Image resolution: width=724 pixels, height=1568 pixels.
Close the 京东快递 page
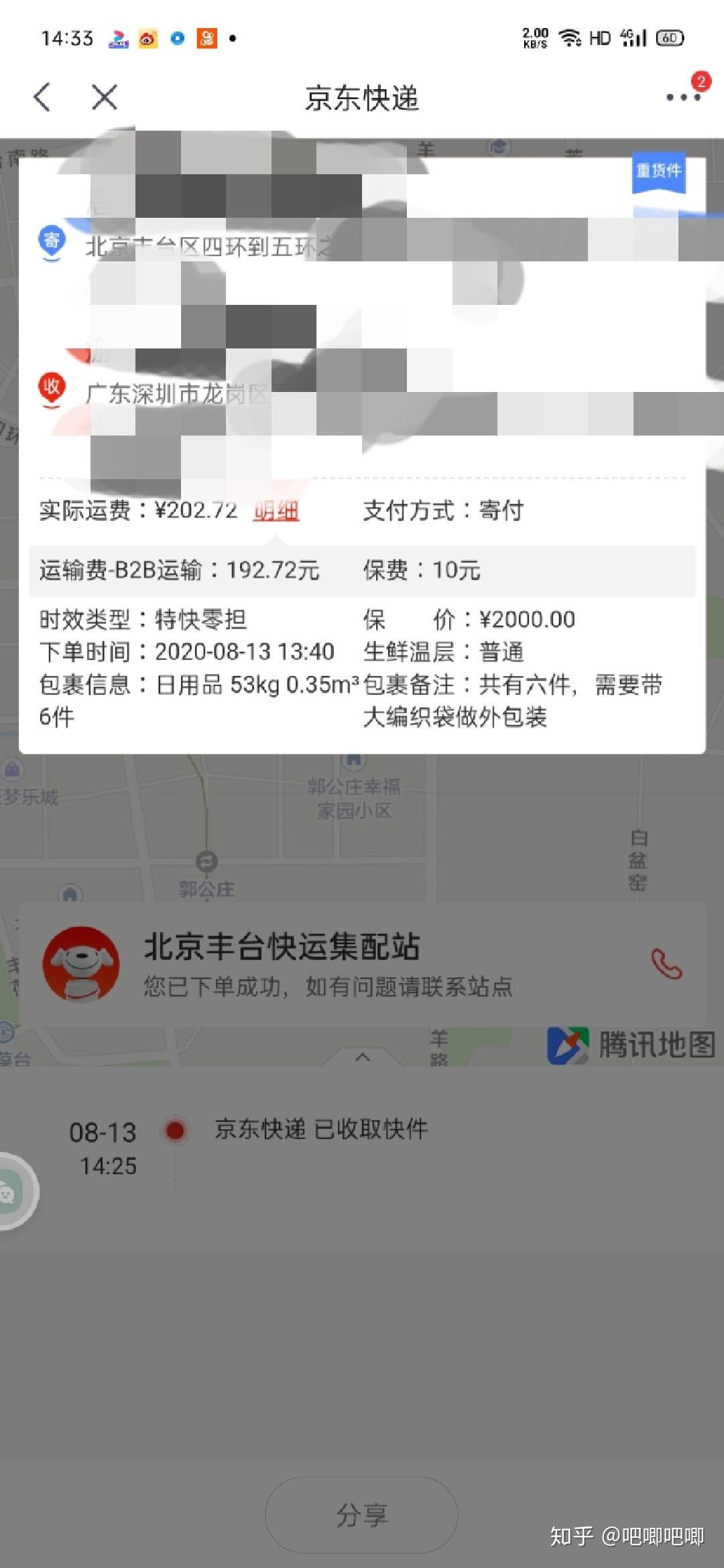pos(105,97)
